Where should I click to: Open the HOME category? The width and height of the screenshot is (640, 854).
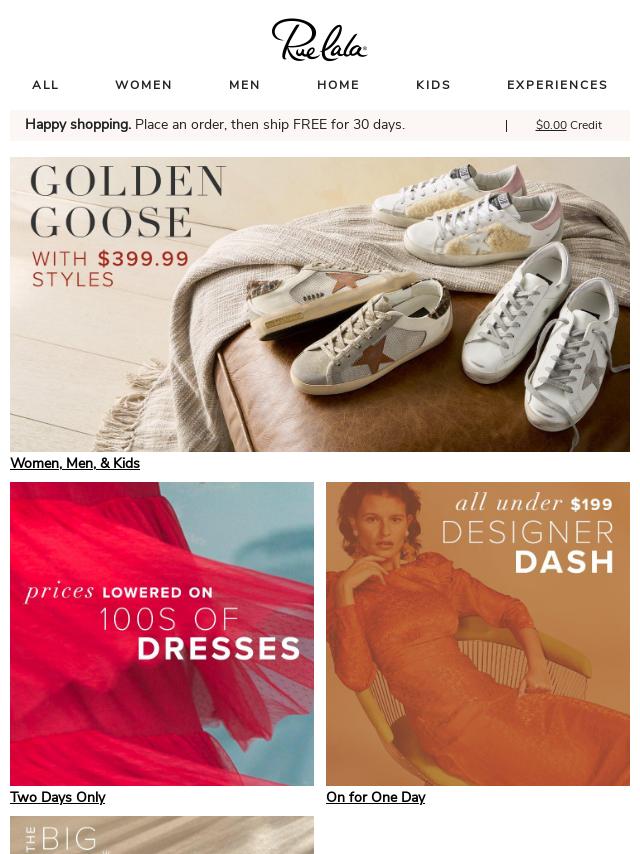tap(338, 85)
